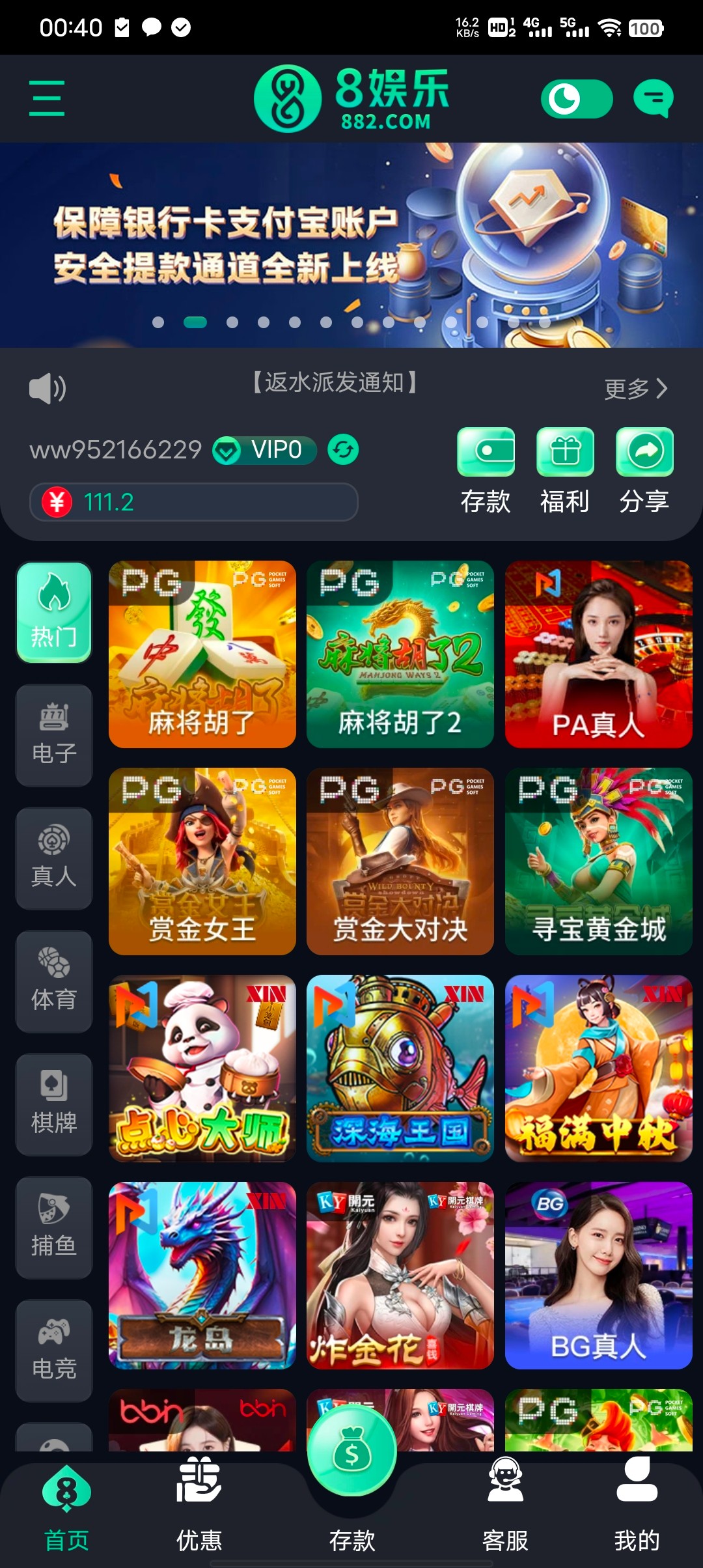Mute the announcement speaker

click(x=46, y=388)
